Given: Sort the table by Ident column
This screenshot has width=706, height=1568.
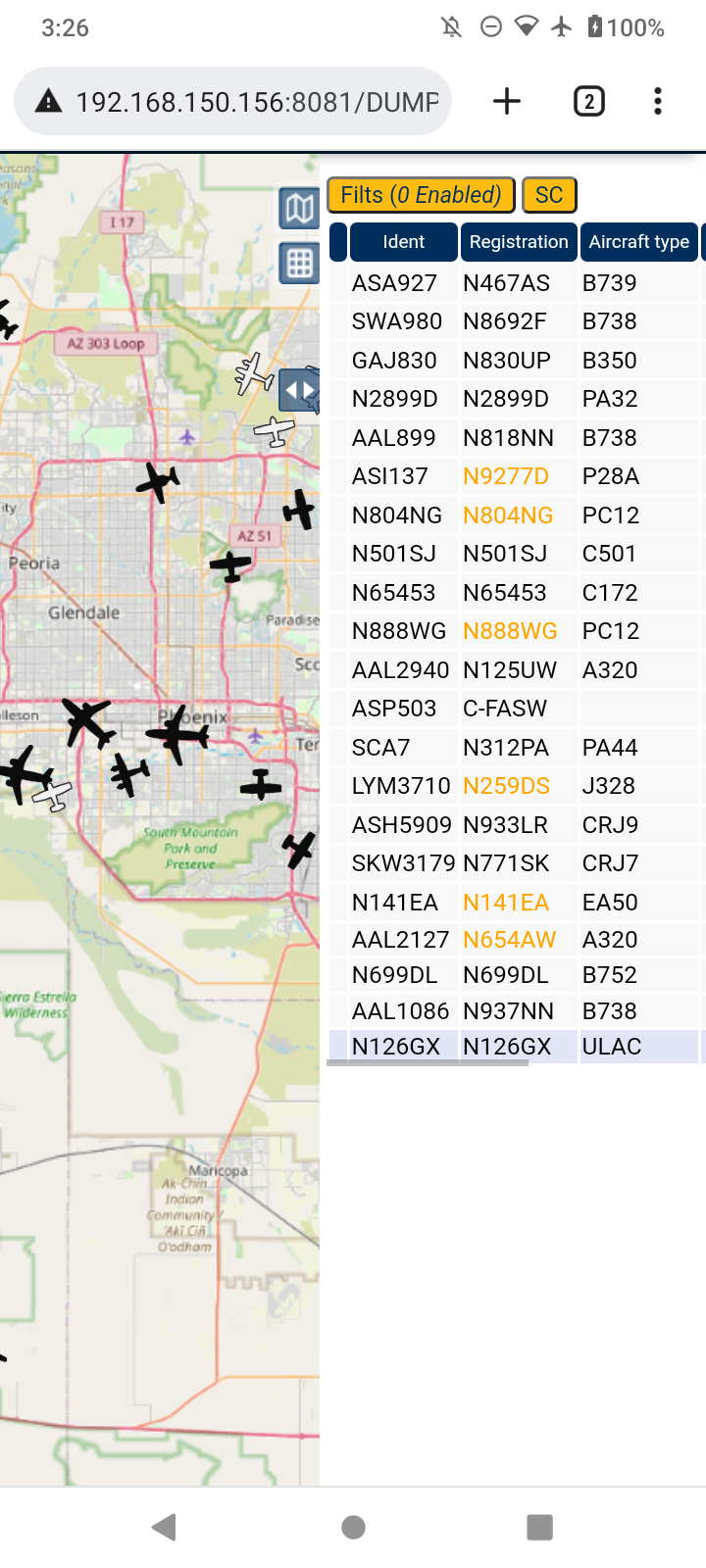Looking at the screenshot, I should (x=403, y=242).
